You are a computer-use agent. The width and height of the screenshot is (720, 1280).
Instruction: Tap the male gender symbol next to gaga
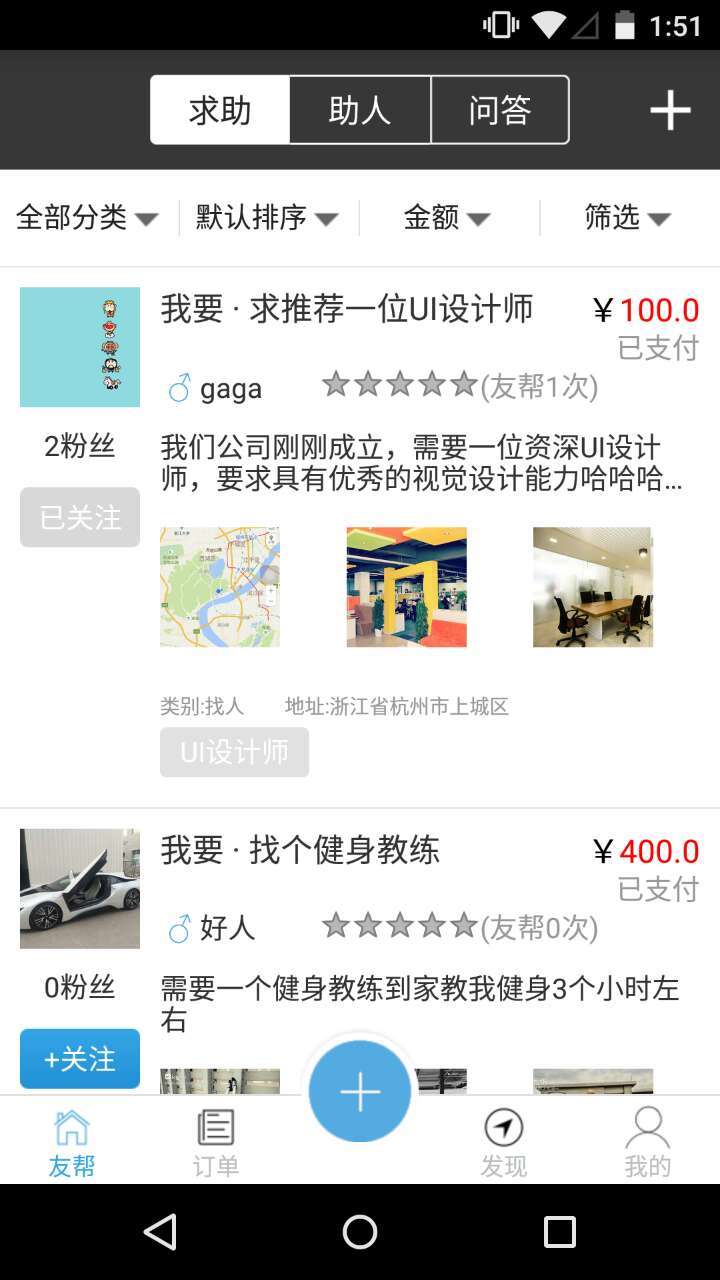178,388
